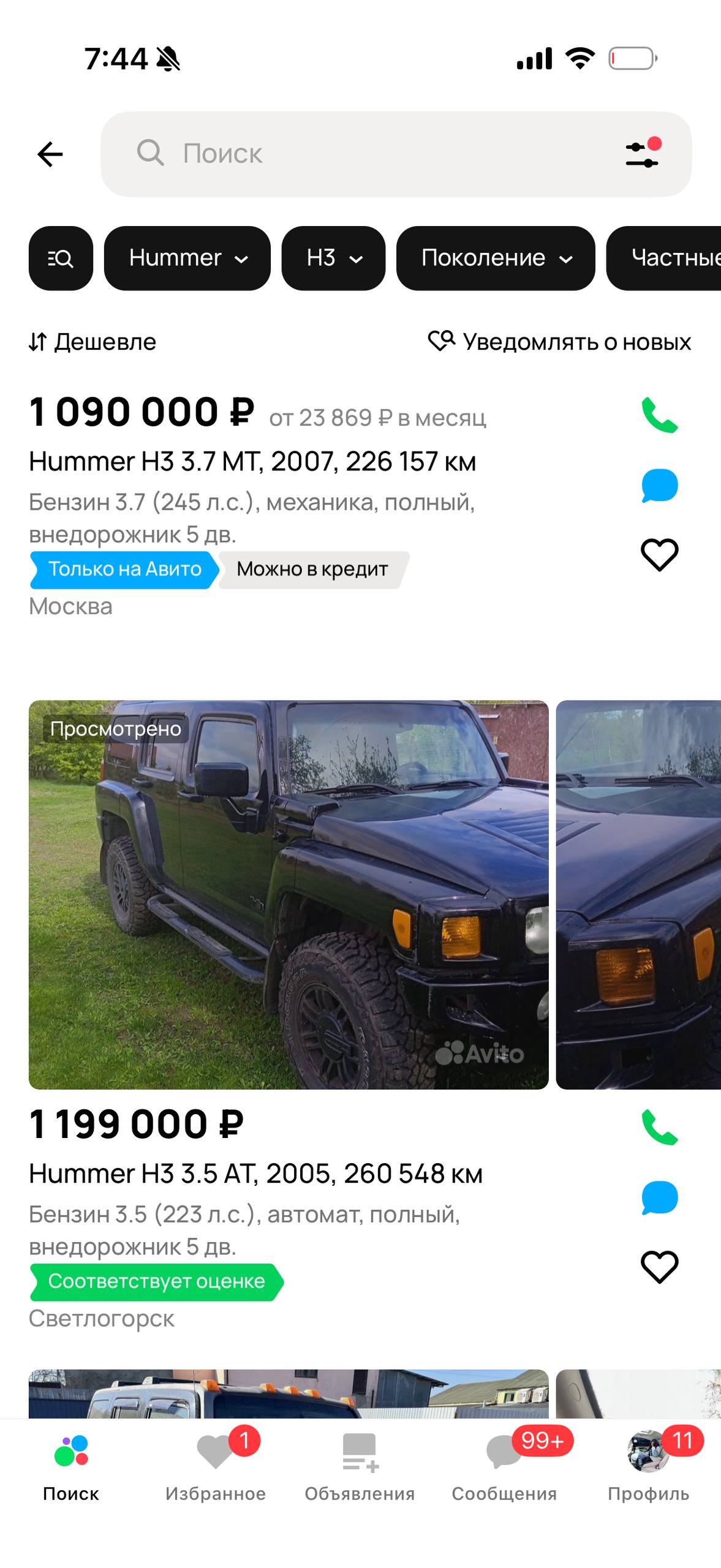
Task: Open the filter settings sliders icon
Action: (642, 154)
